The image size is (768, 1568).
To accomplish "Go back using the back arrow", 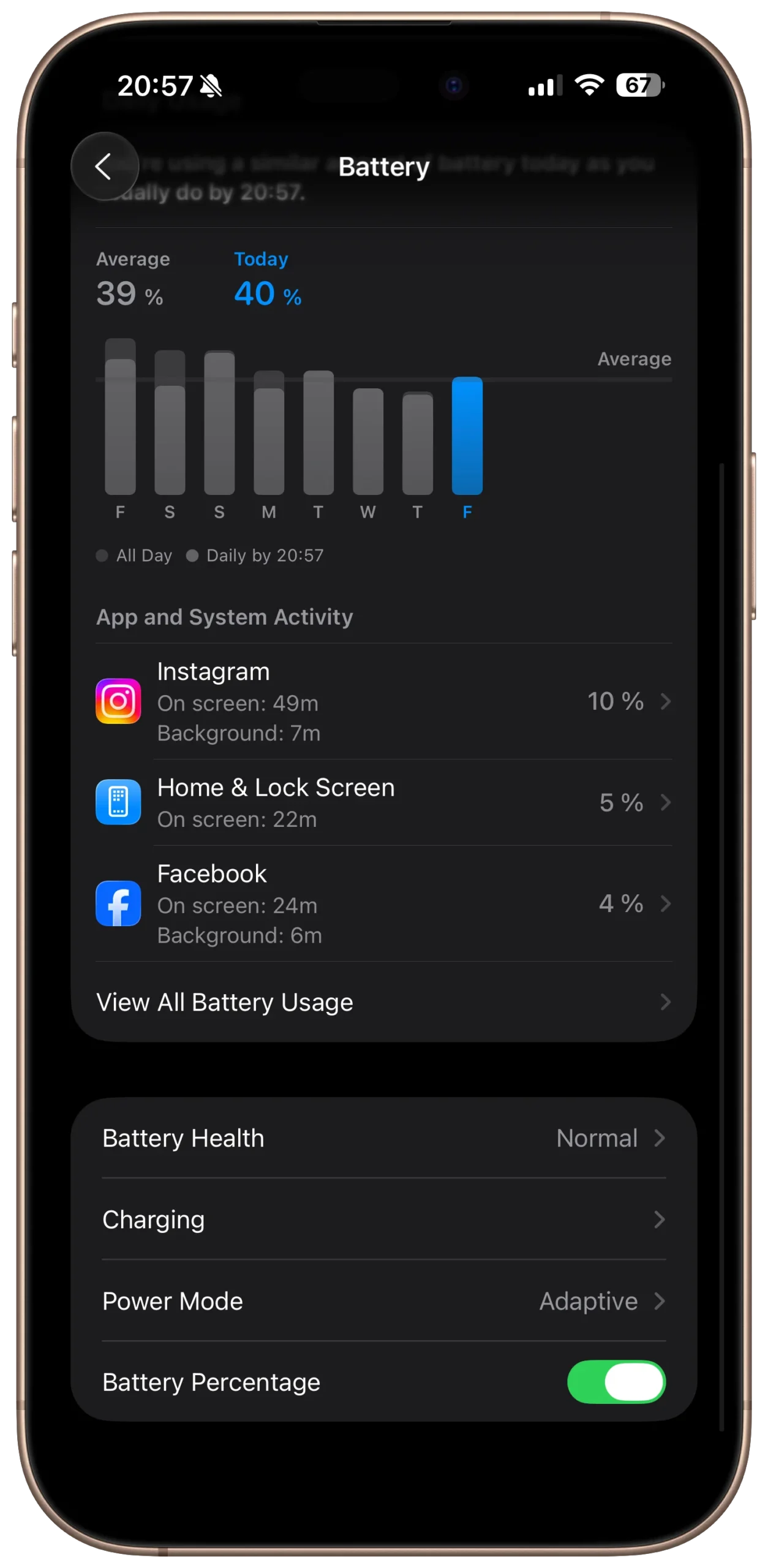I will [x=104, y=167].
